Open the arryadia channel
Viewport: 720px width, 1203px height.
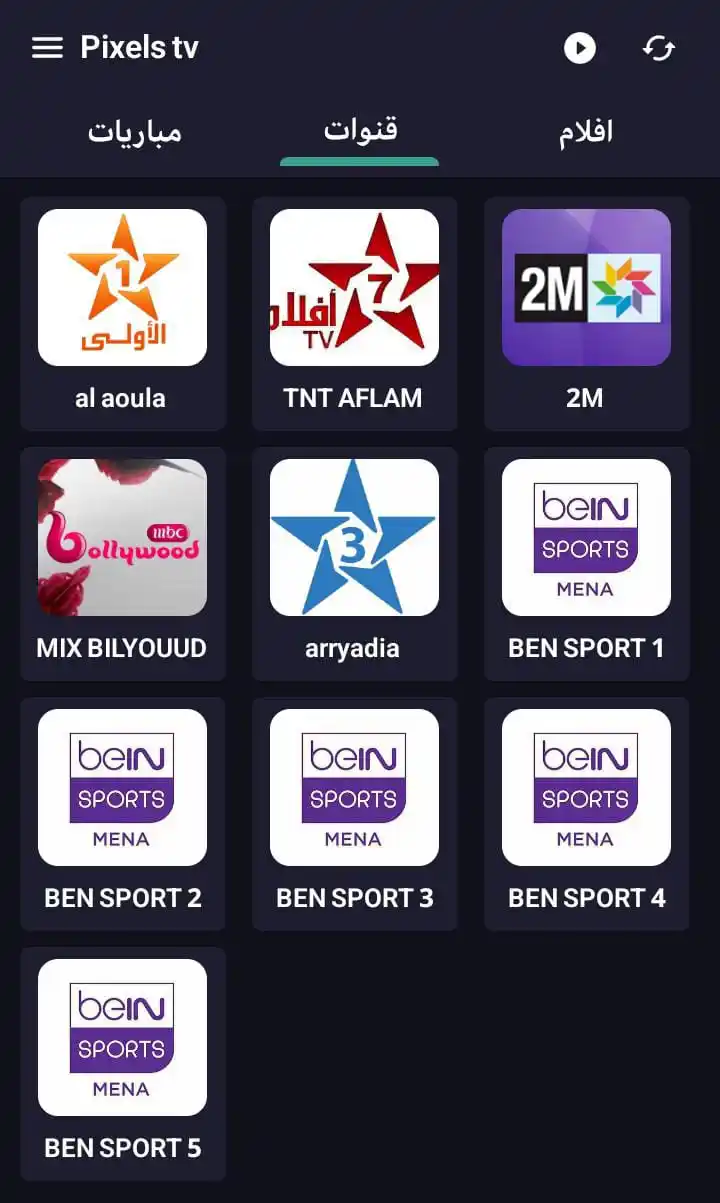click(x=354, y=562)
